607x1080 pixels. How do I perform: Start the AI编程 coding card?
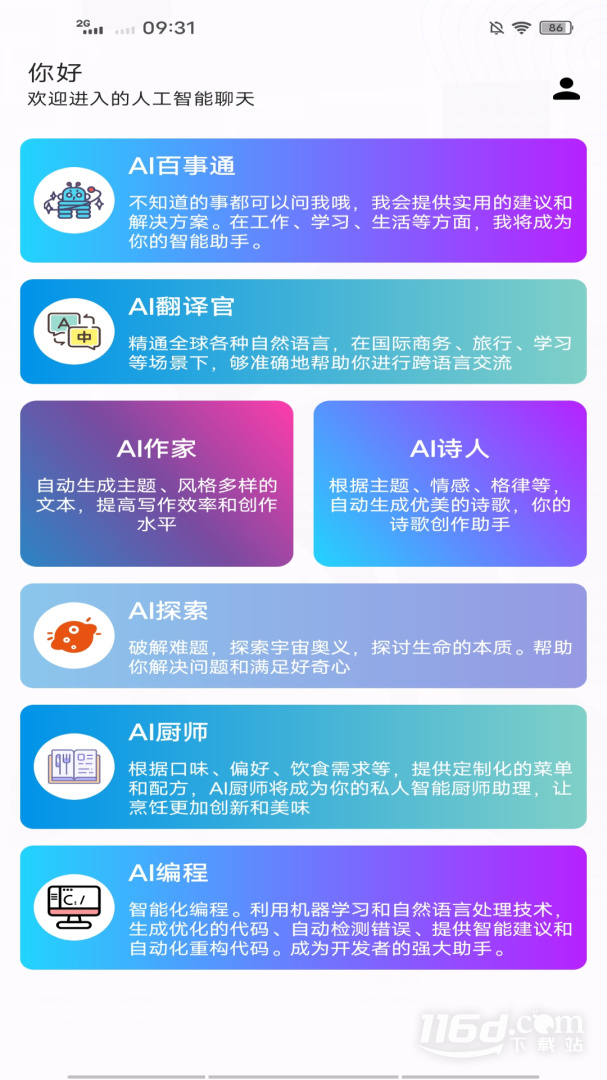[x=303, y=907]
